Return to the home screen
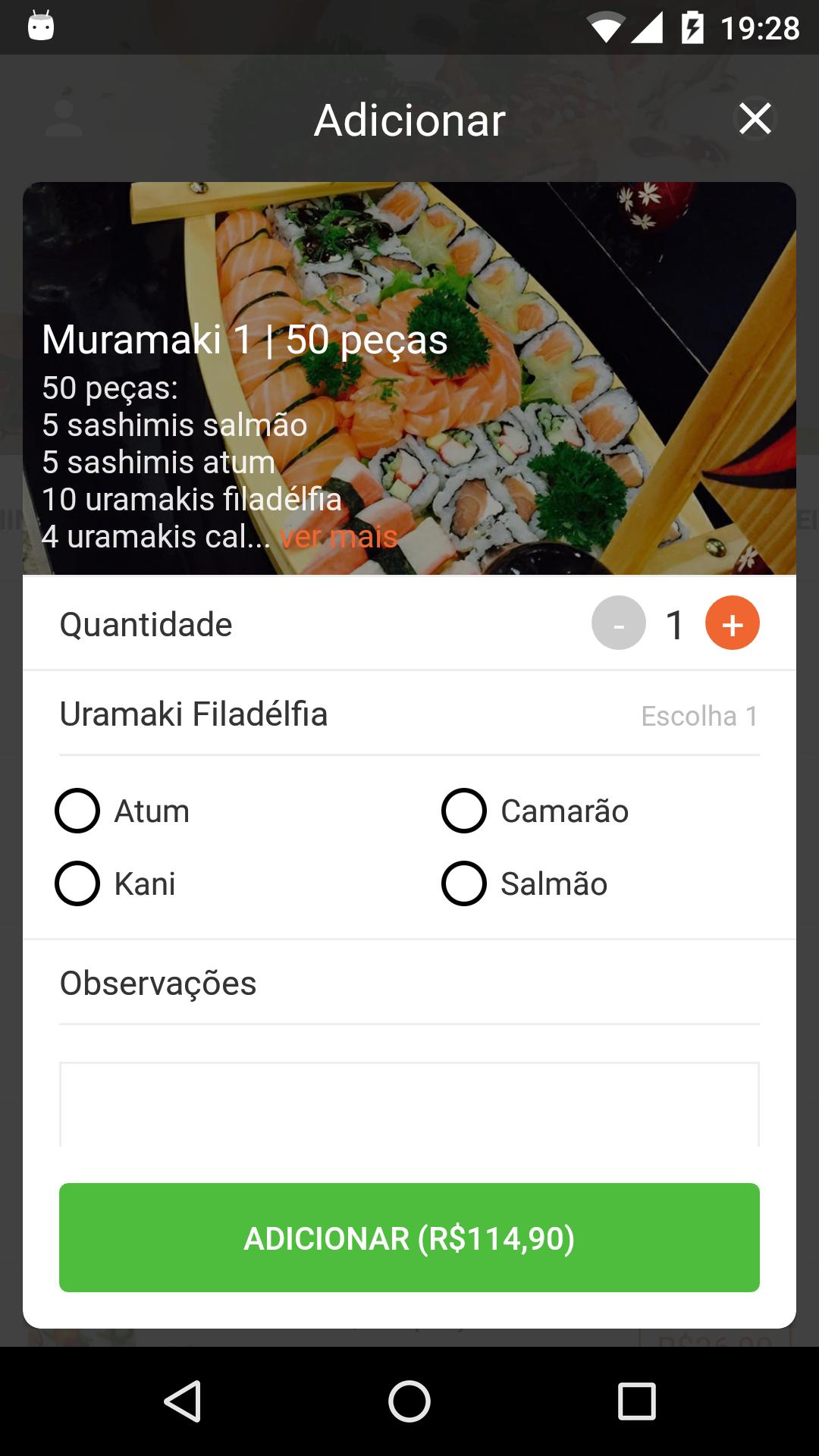The width and height of the screenshot is (819, 1456). 409,1401
